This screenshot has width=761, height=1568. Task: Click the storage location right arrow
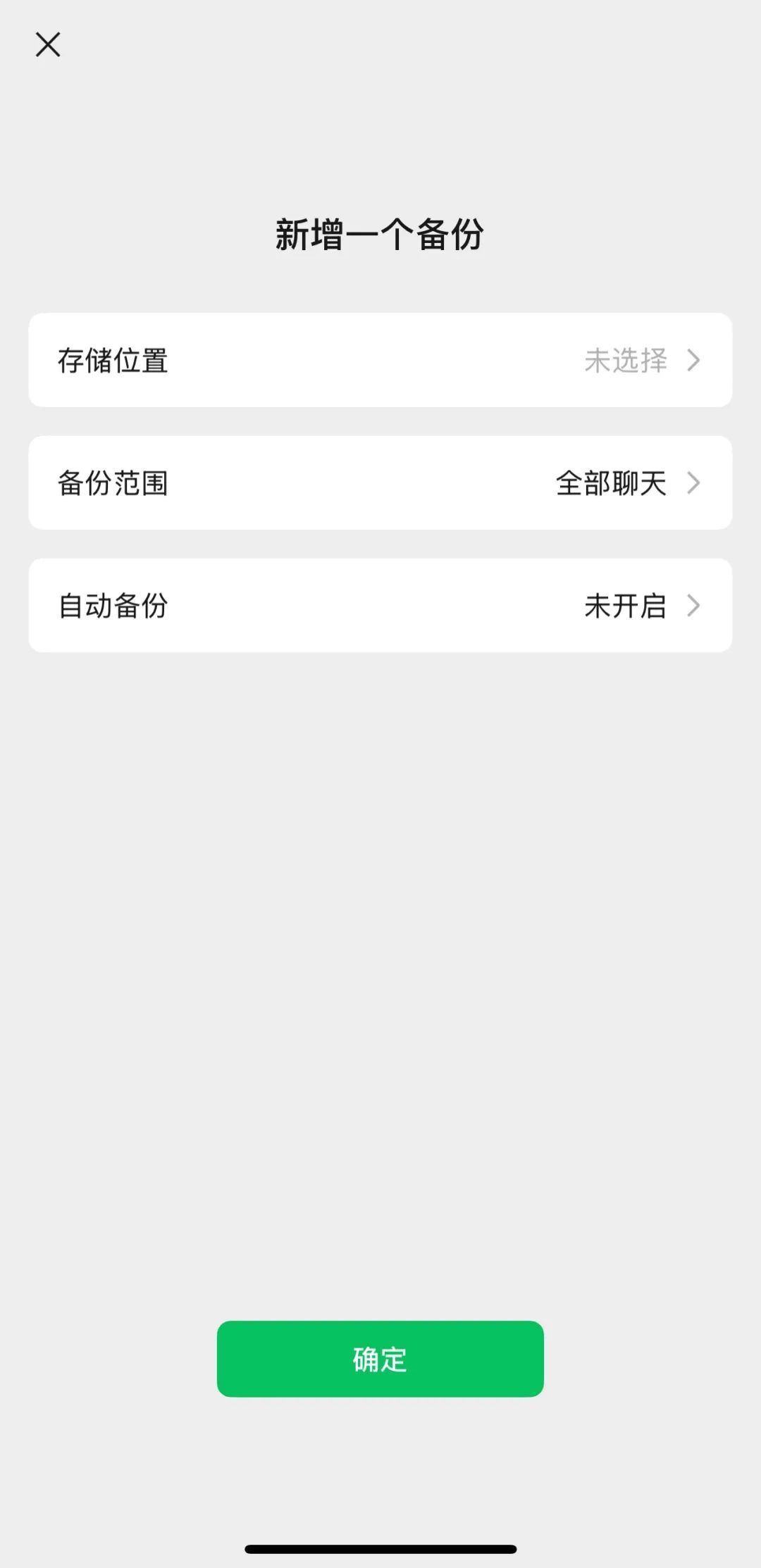695,361
